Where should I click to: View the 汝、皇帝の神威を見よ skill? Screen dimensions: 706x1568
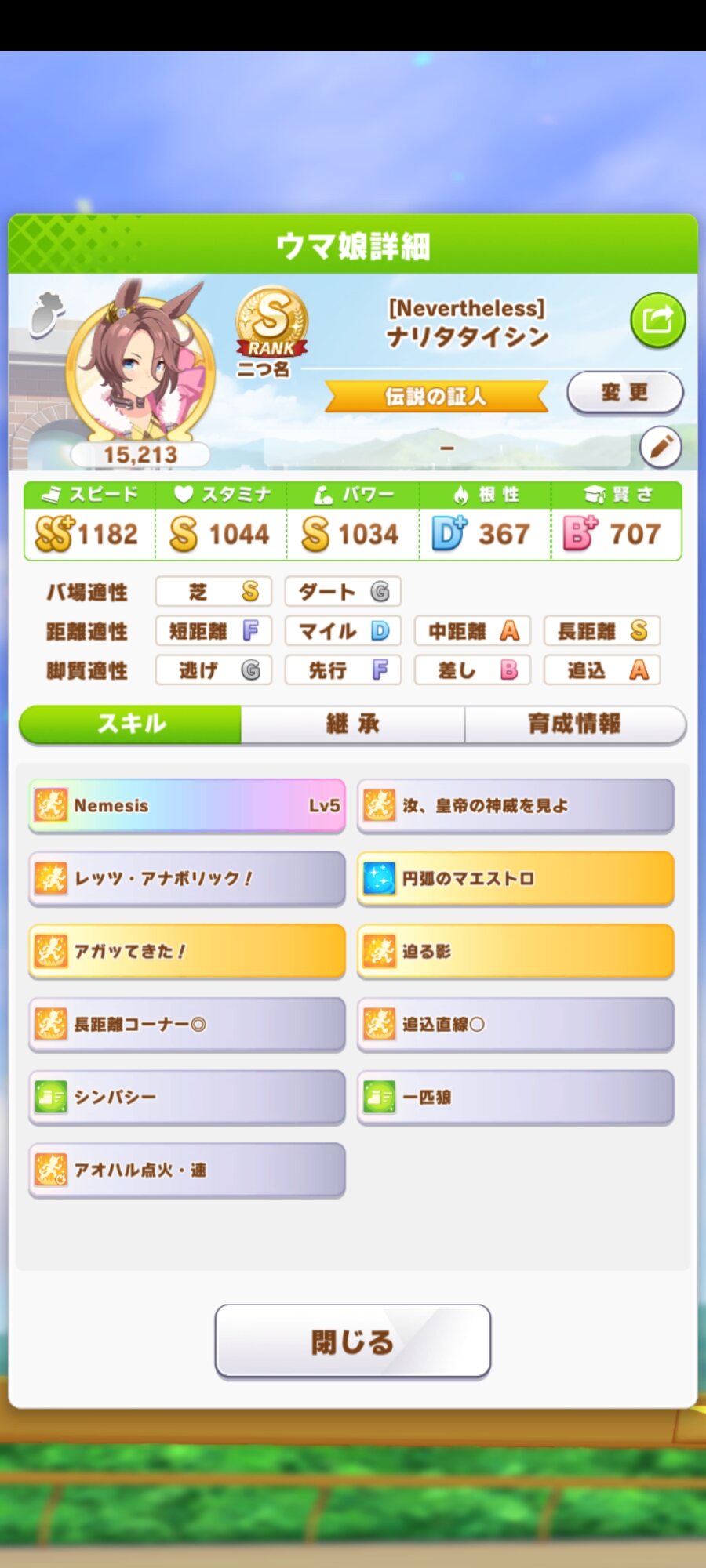[515, 806]
